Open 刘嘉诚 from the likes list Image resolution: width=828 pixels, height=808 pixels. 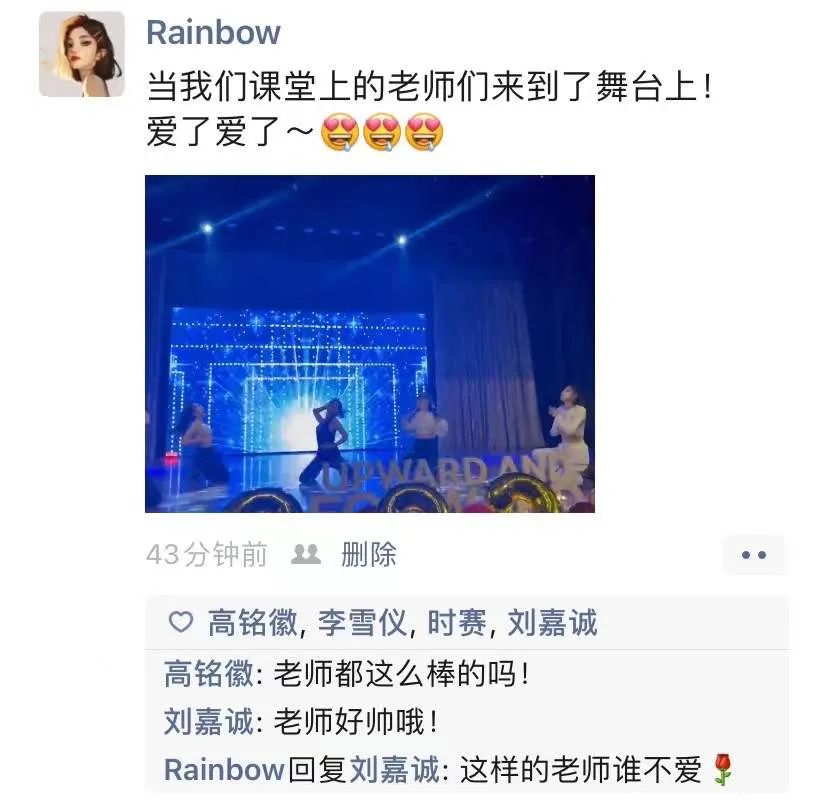[x=552, y=624]
